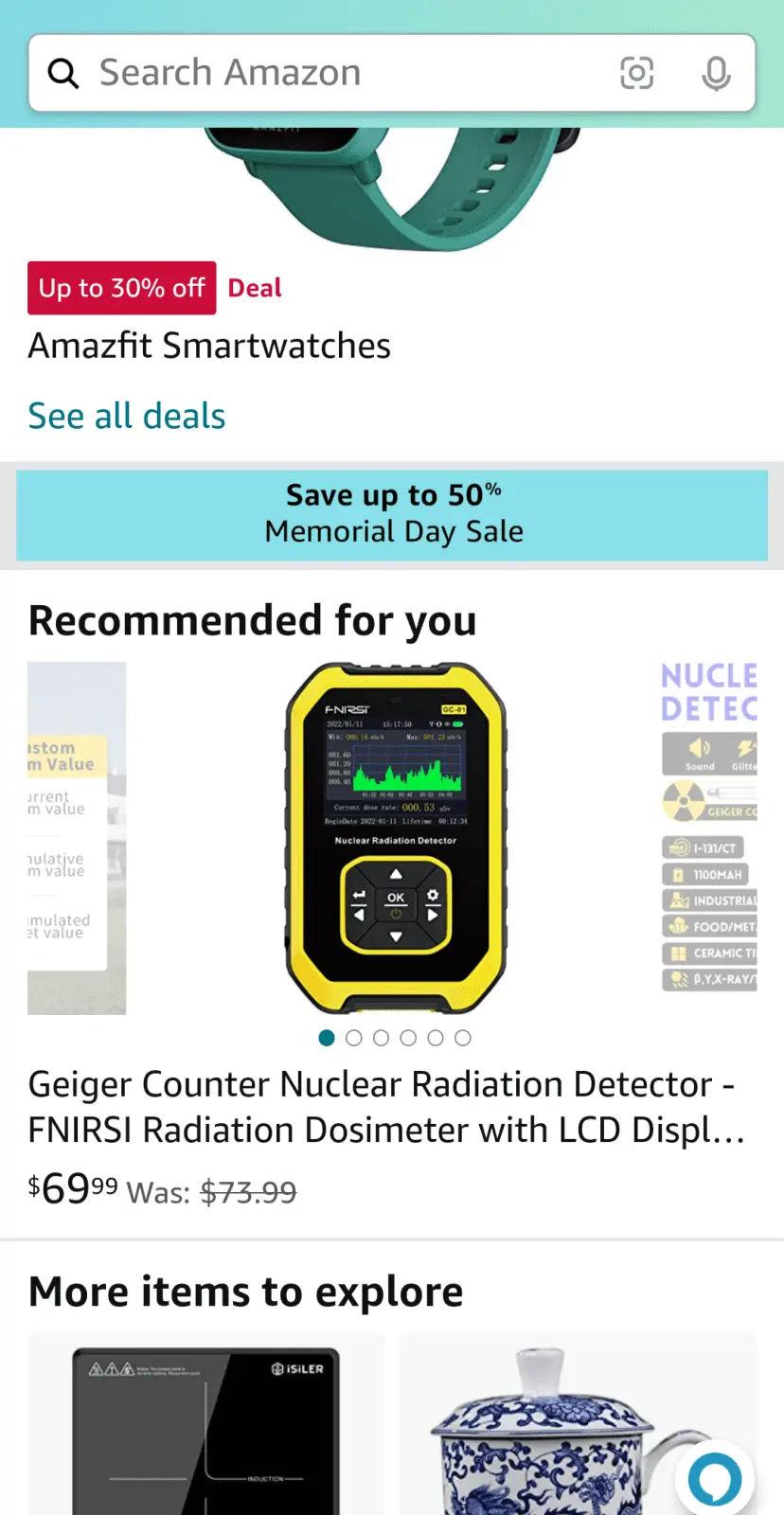Open the Amazfit Smartwatches deal
This screenshot has height=1515, width=784.
209,346
